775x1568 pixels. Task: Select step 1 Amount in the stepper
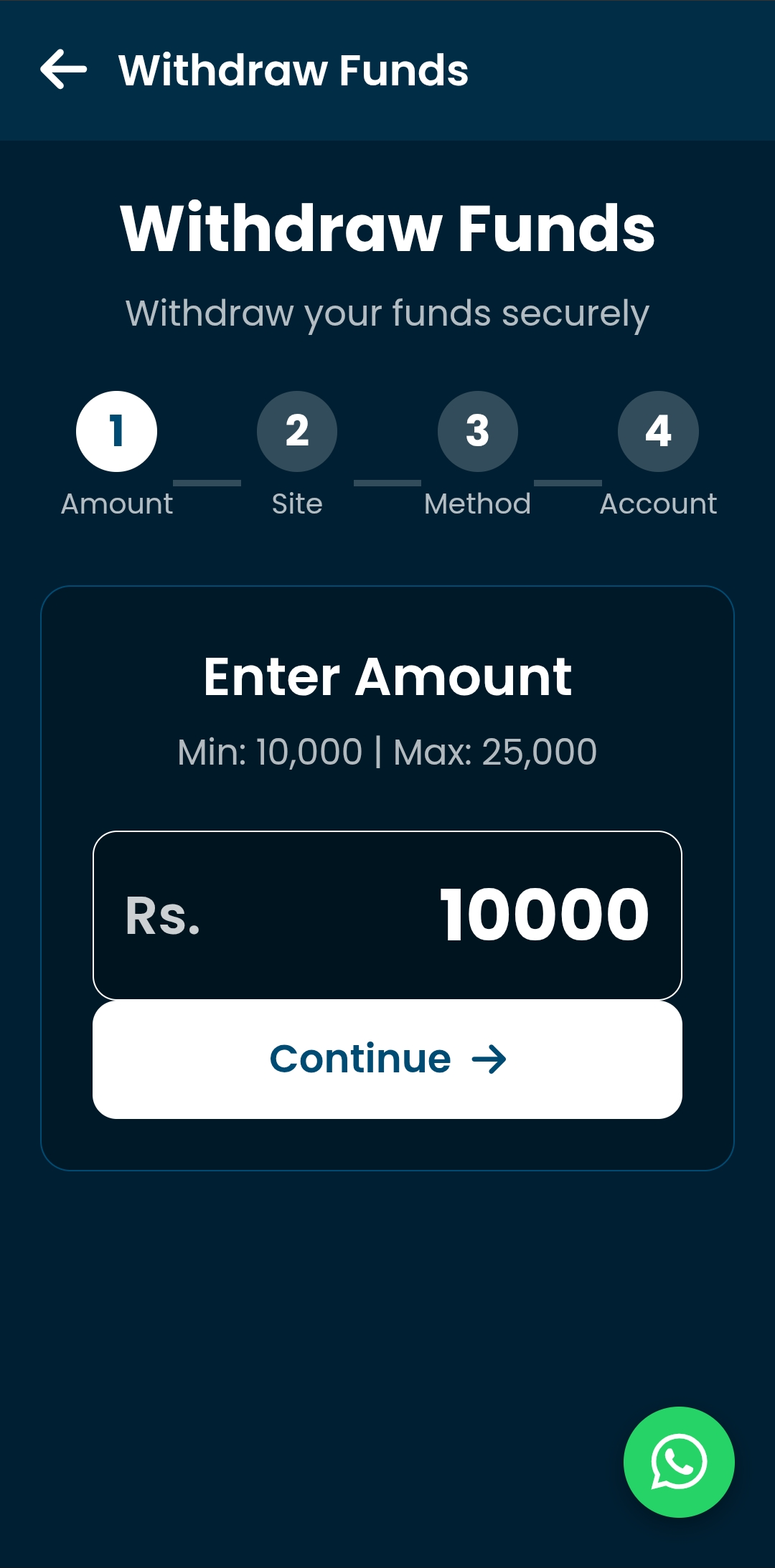pos(116,431)
